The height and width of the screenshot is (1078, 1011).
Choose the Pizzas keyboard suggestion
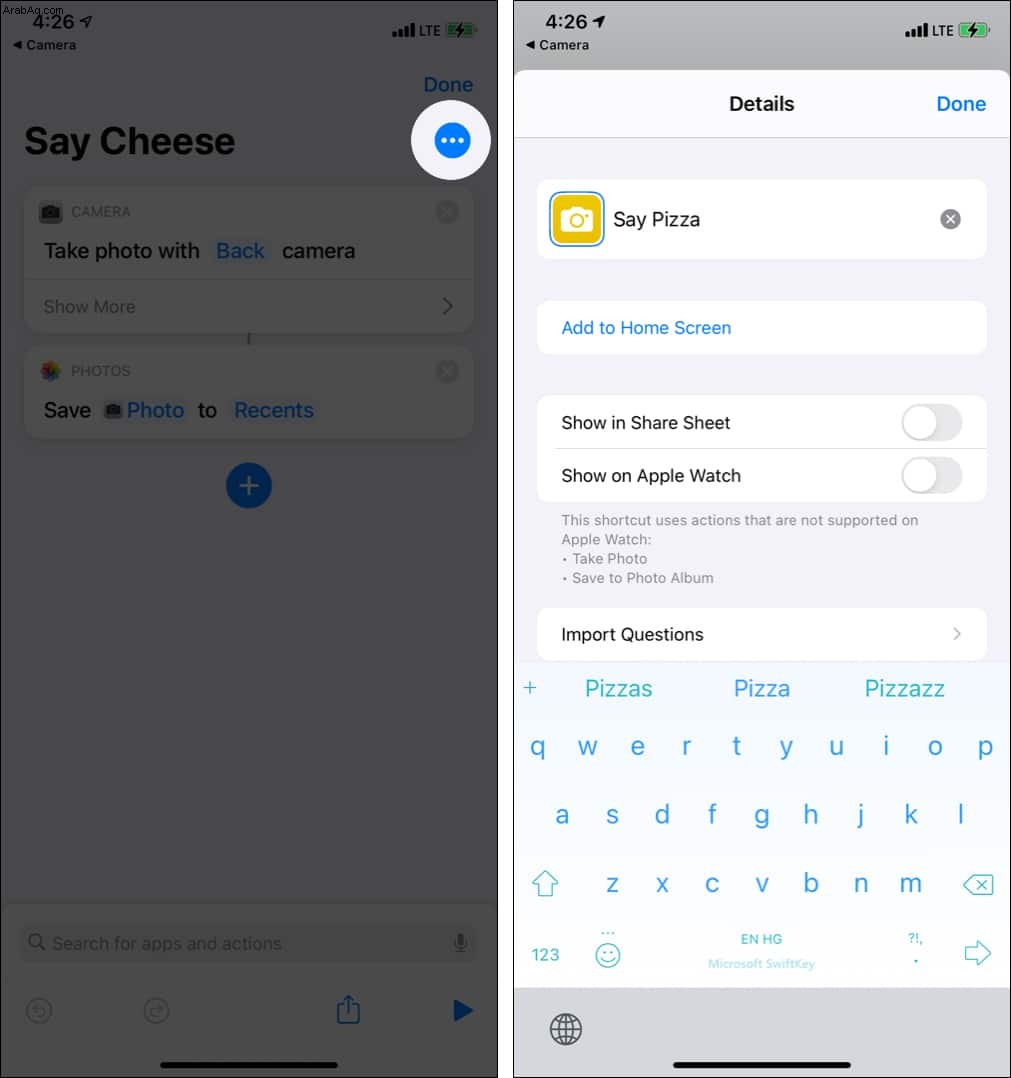click(x=618, y=688)
